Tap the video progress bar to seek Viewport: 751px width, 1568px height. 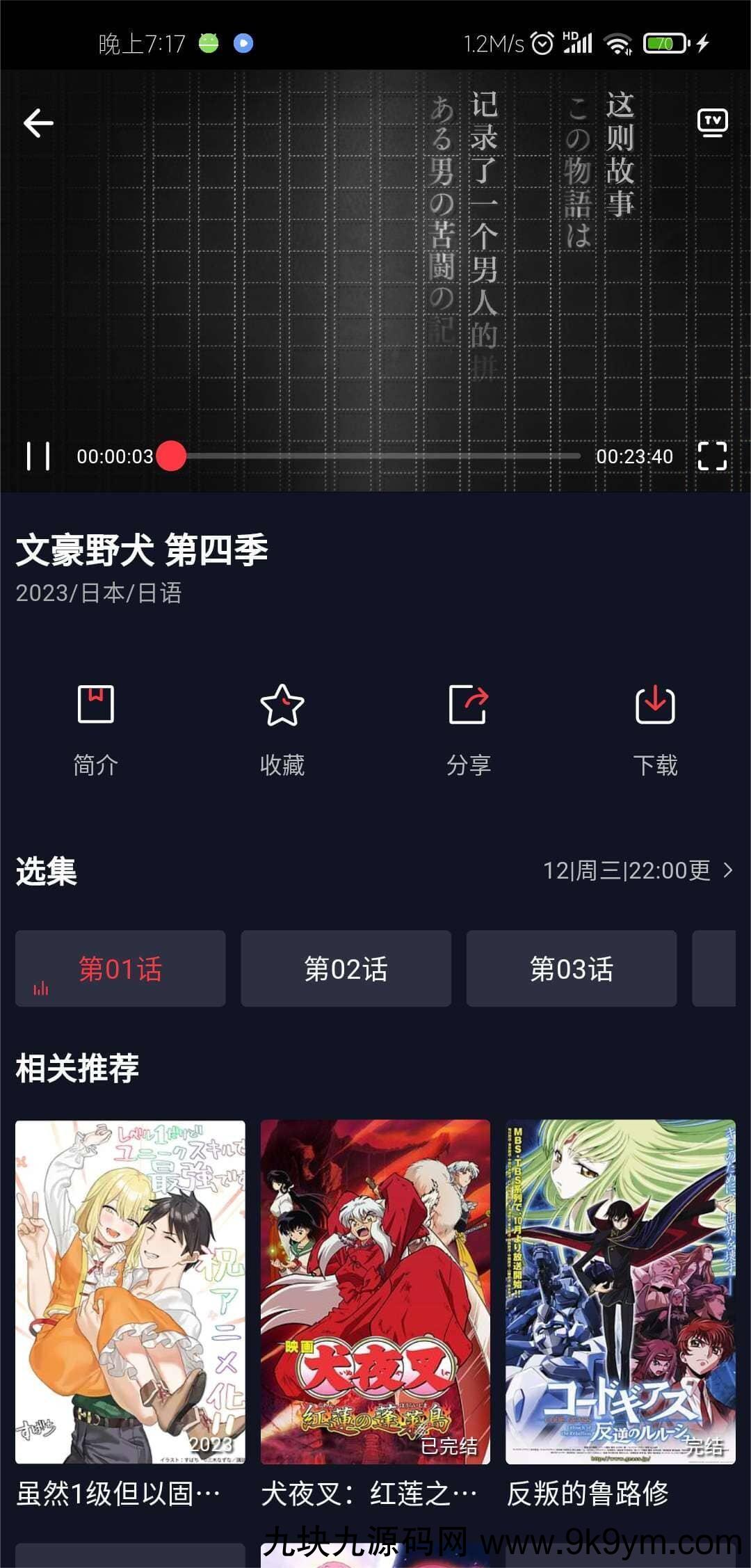(x=375, y=456)
